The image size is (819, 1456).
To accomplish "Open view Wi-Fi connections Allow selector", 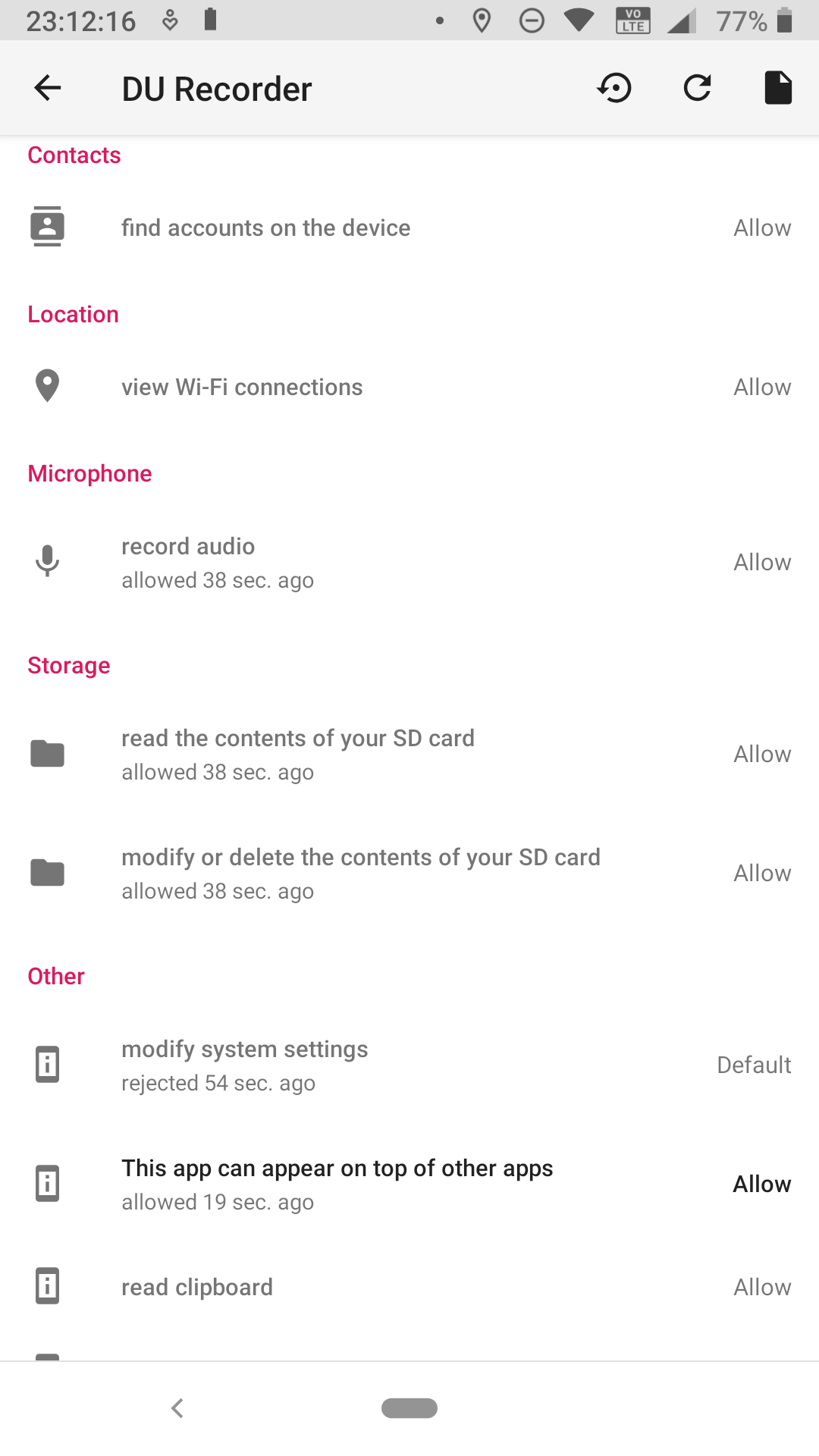I will click(x=761, y=386).
